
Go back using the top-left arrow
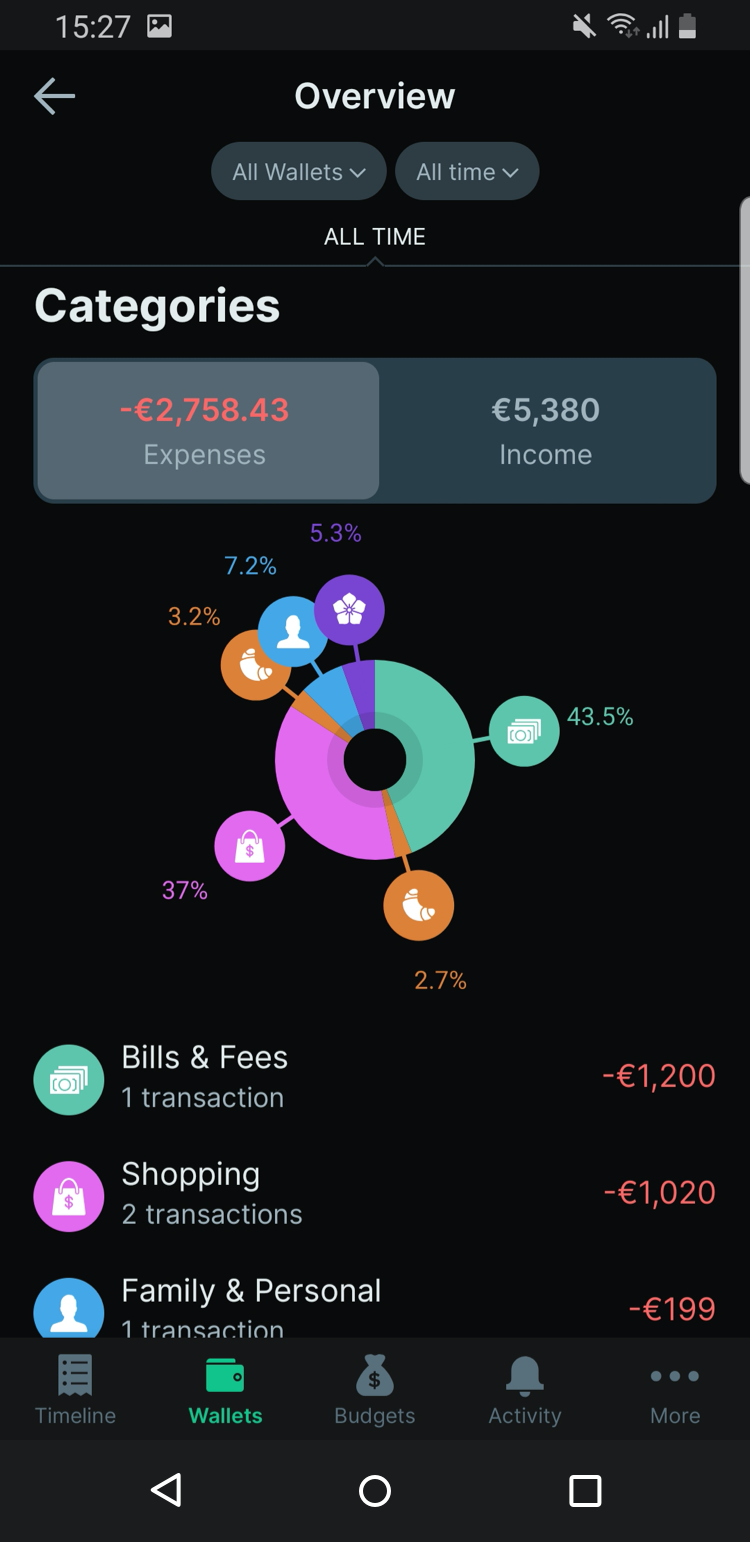coord(54,96)
